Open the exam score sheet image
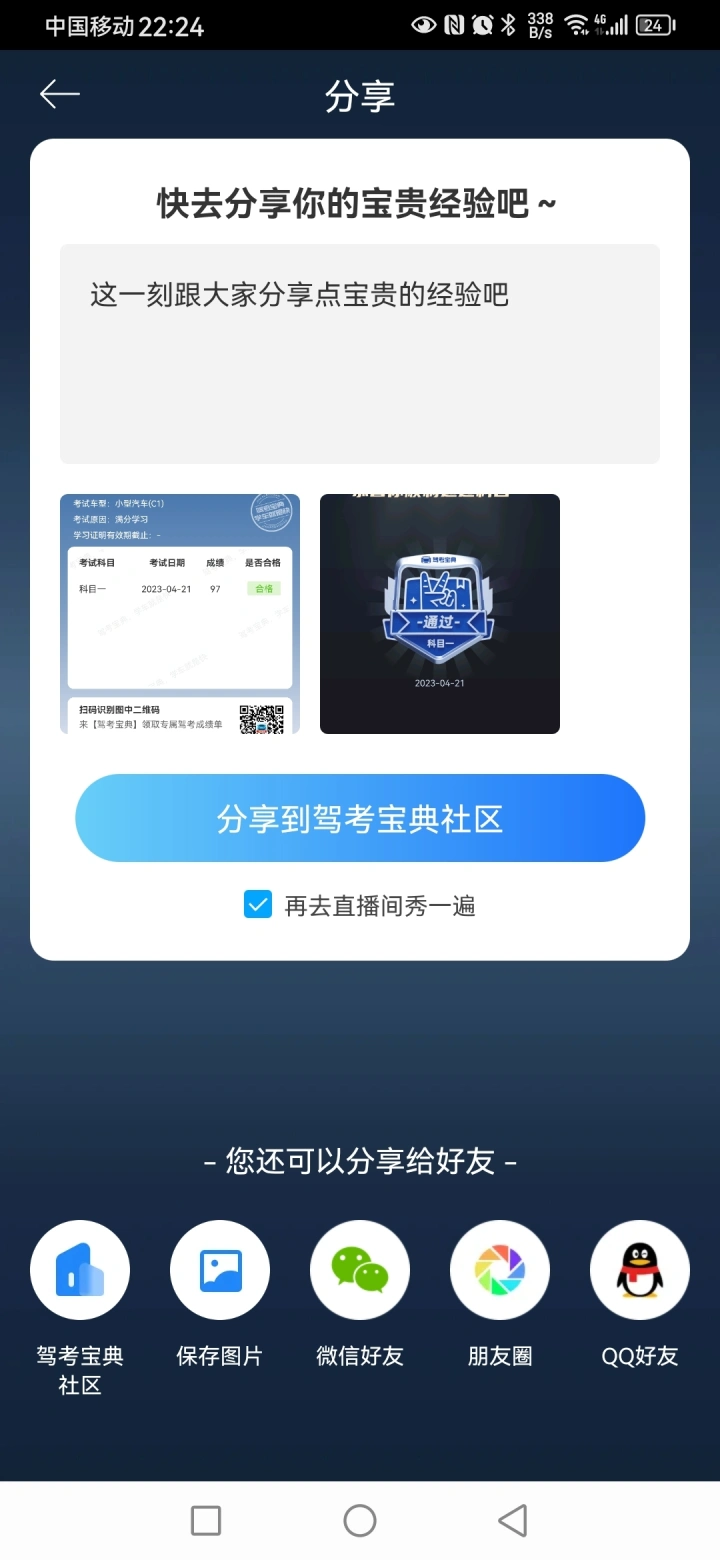The width and height of the screenshot is (720, 1560). (180, 614)
